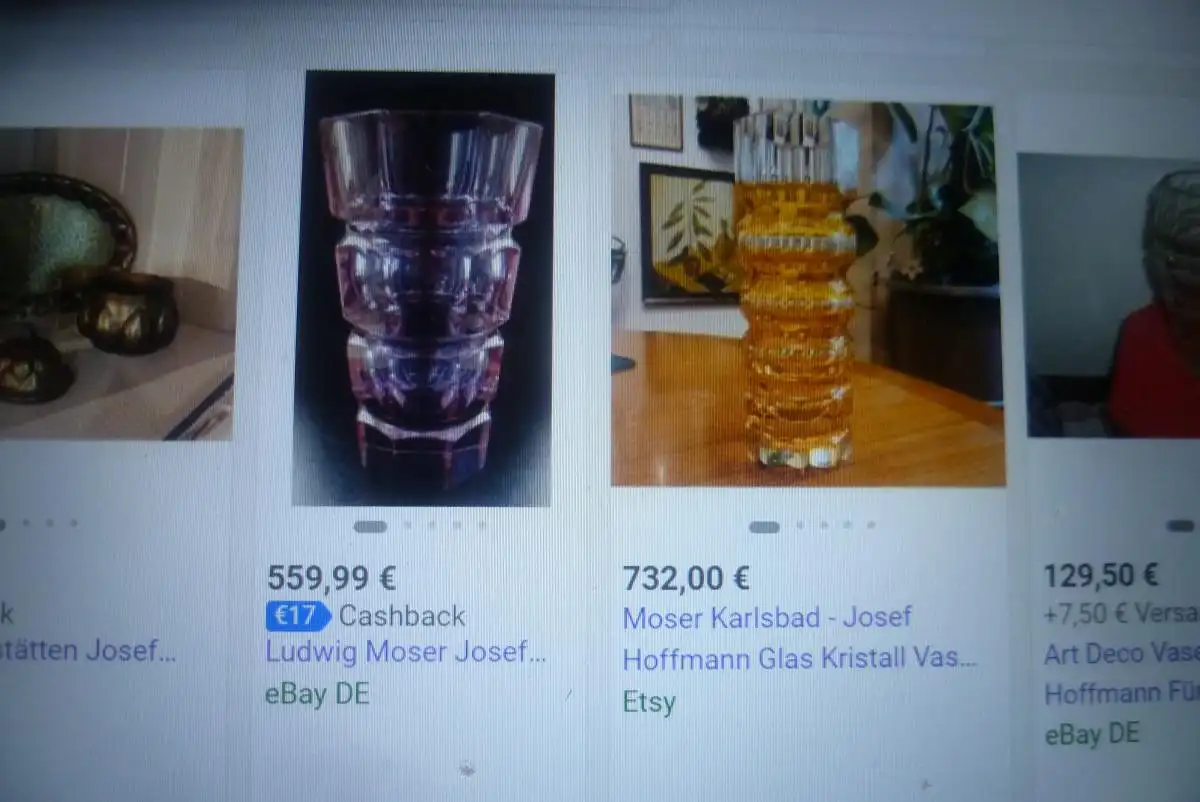
Task: Open the 129,50 € product image
Action: pyautogui.click(x=1110, y=295)
